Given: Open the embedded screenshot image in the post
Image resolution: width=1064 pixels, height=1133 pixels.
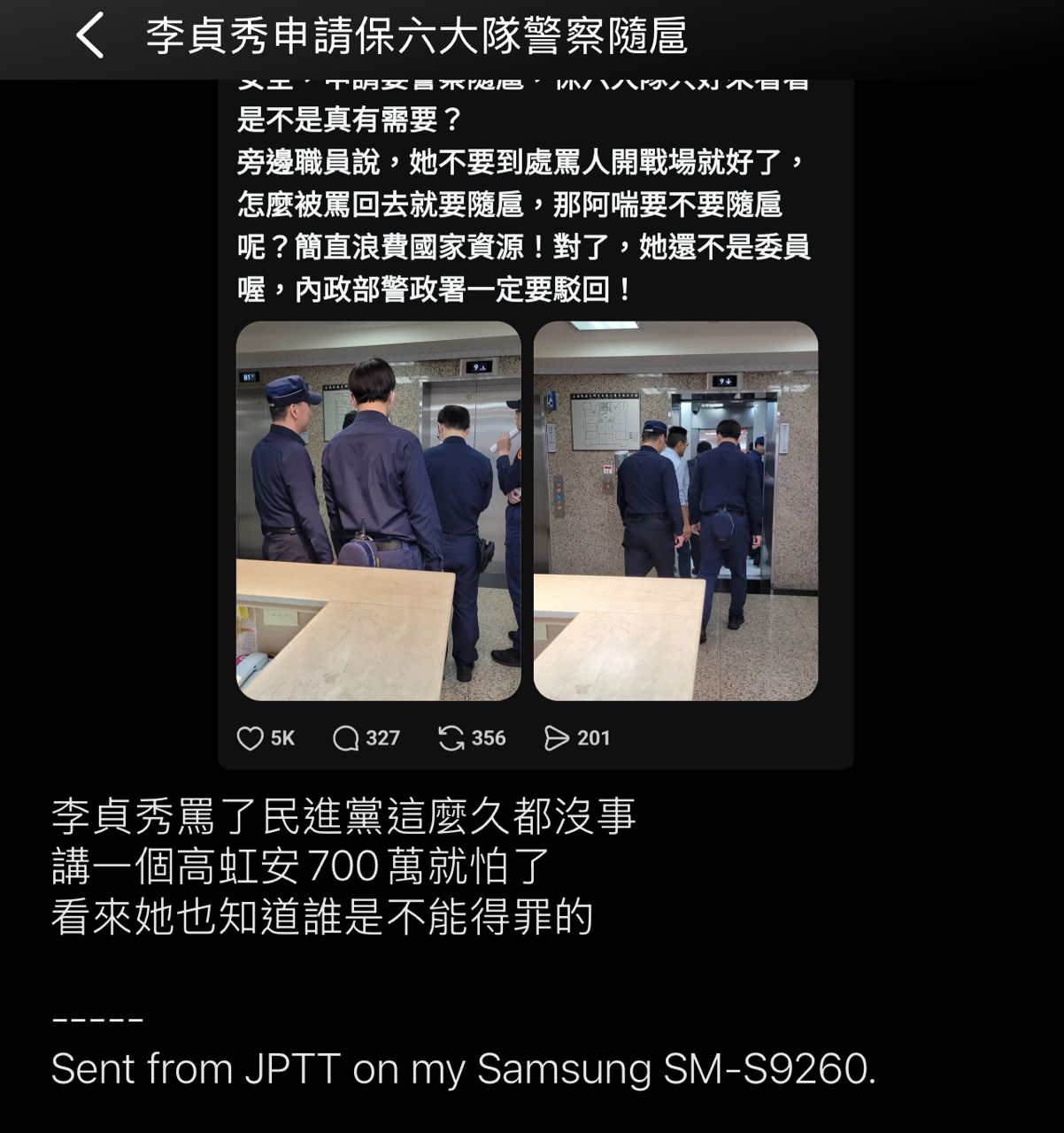Looking at the screenshot, I should 536,423.
